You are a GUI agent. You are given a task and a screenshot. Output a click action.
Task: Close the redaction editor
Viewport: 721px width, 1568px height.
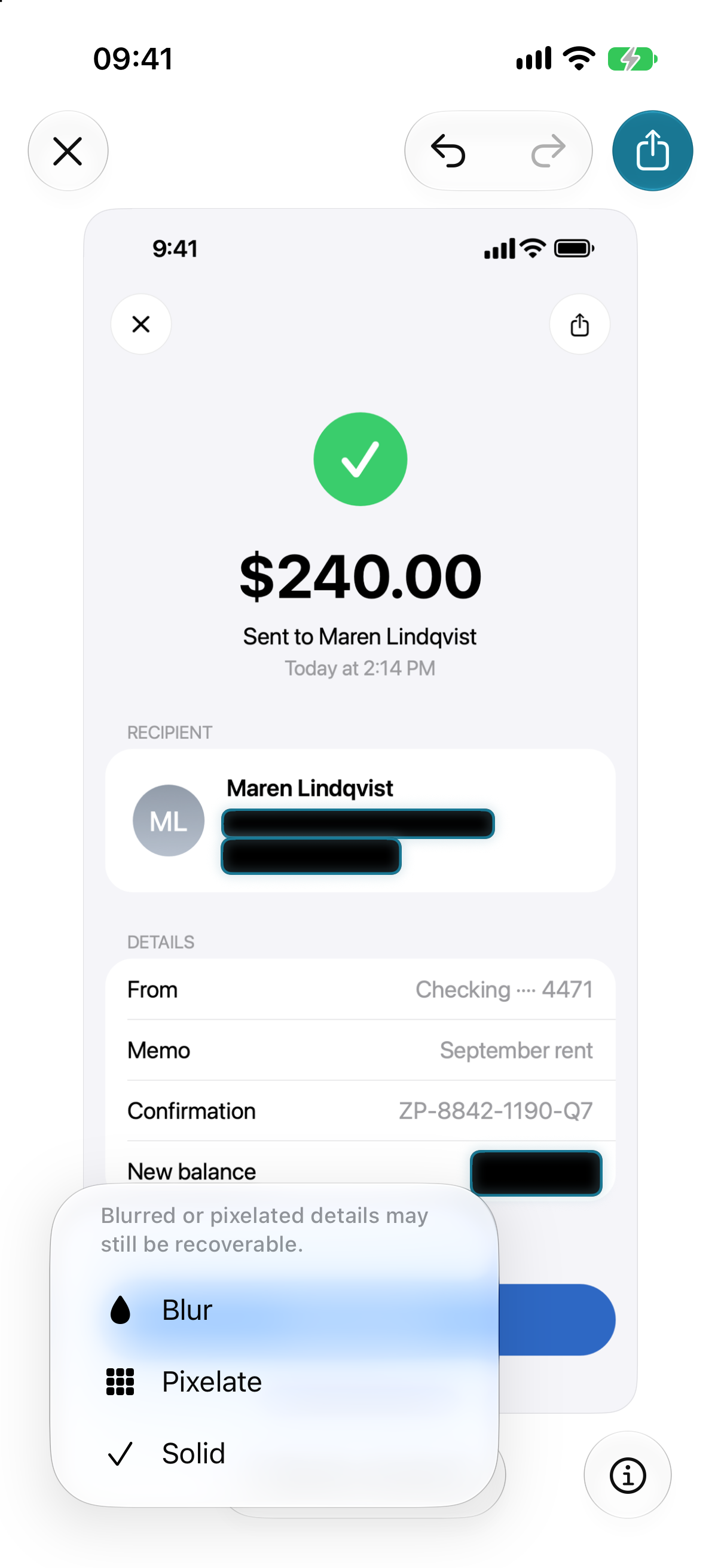(68, 151)
